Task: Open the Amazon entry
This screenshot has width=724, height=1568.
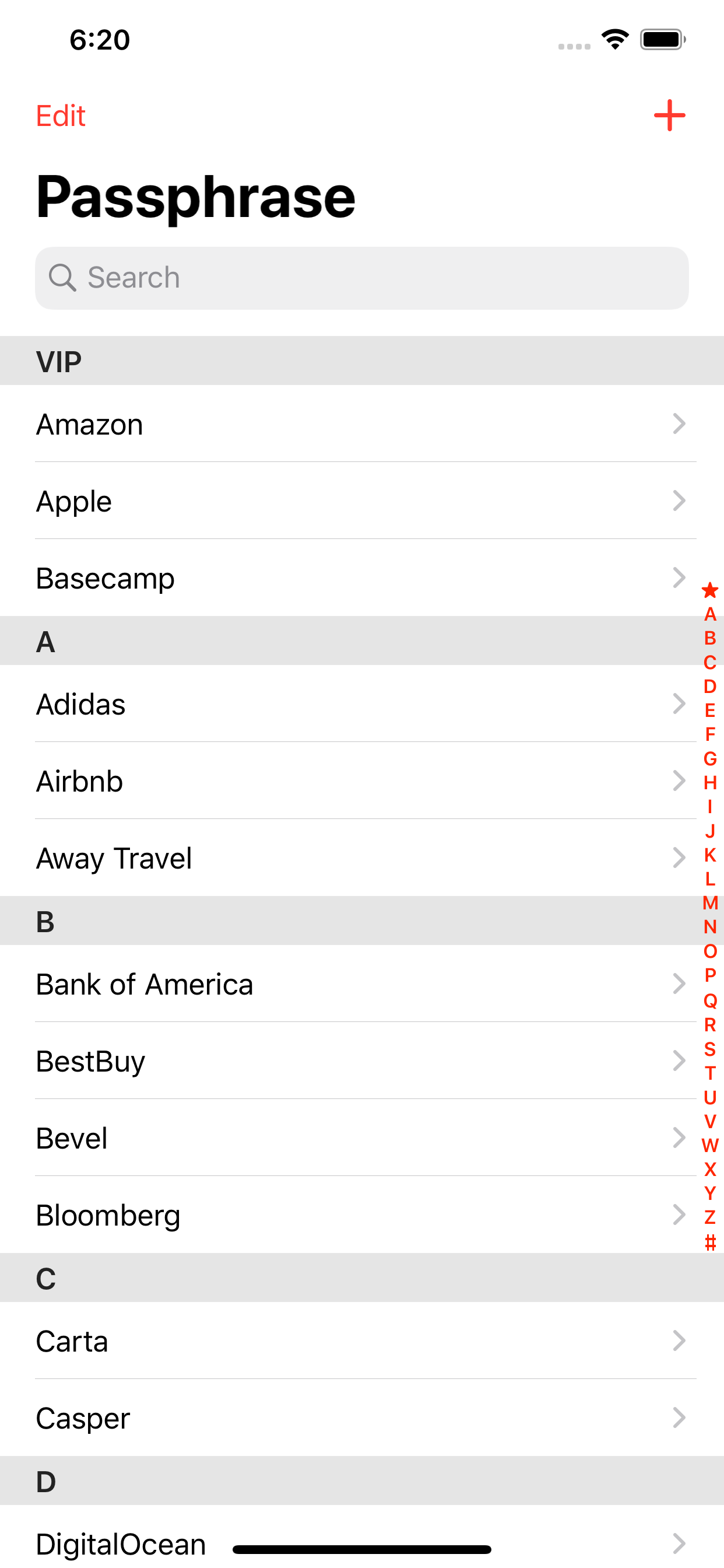Action: pyautogui.click(x=361, y=423)
